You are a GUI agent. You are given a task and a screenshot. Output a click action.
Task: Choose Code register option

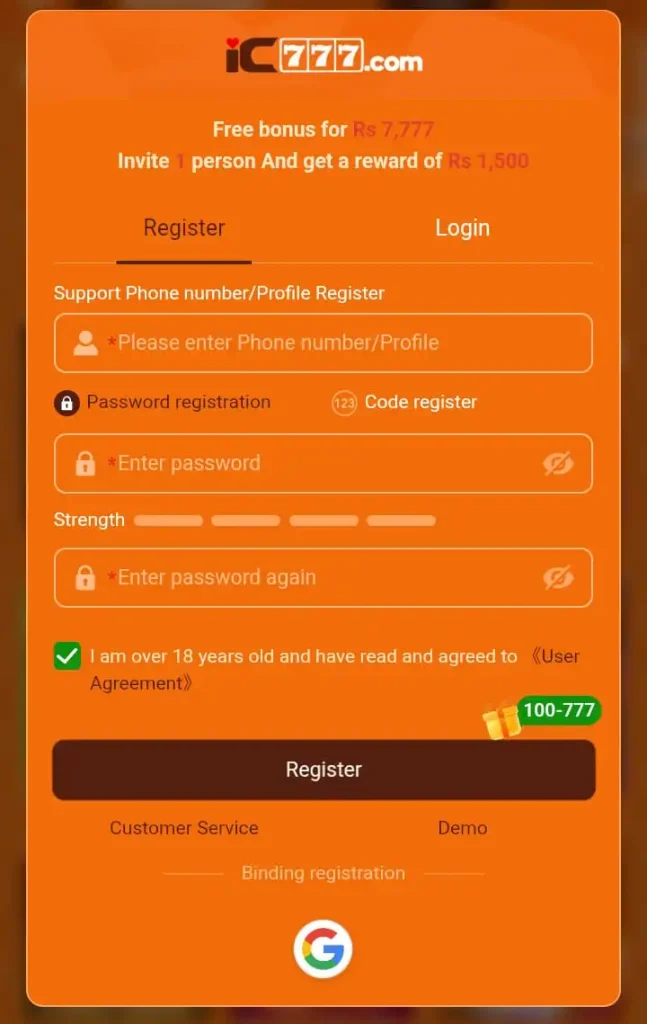pos(405,402)
